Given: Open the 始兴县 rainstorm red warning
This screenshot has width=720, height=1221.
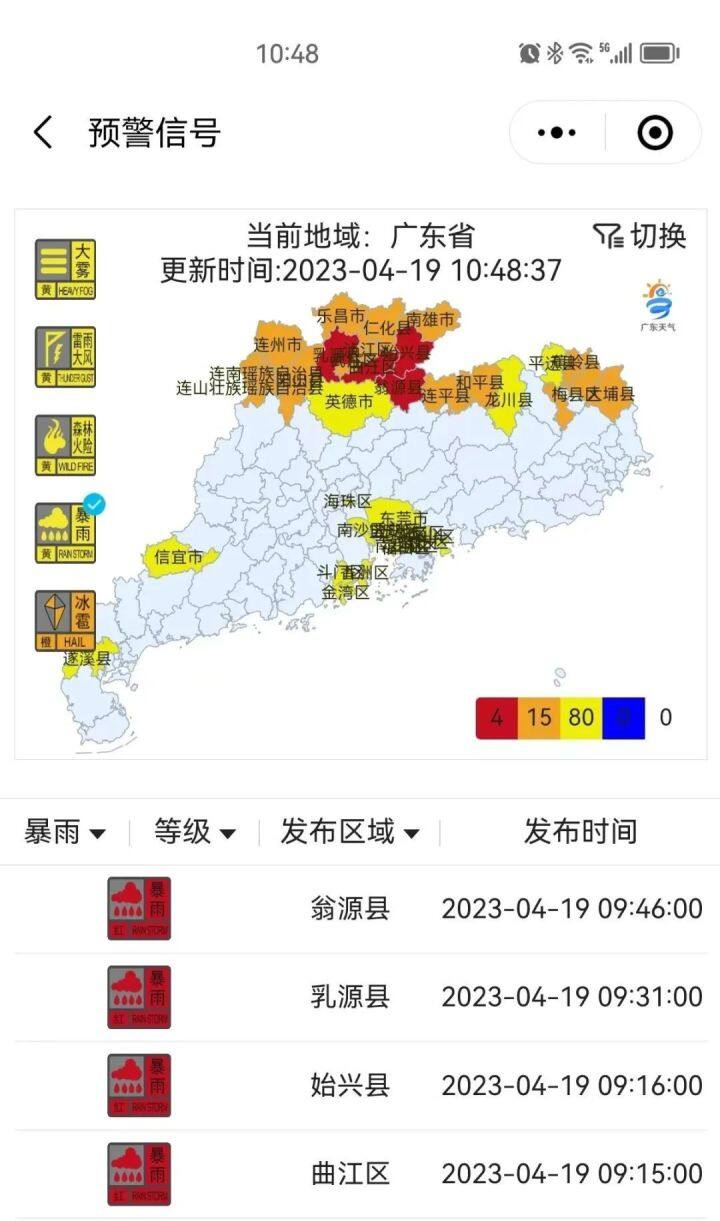Looking at the screenshot, I should click(360, 1085).
